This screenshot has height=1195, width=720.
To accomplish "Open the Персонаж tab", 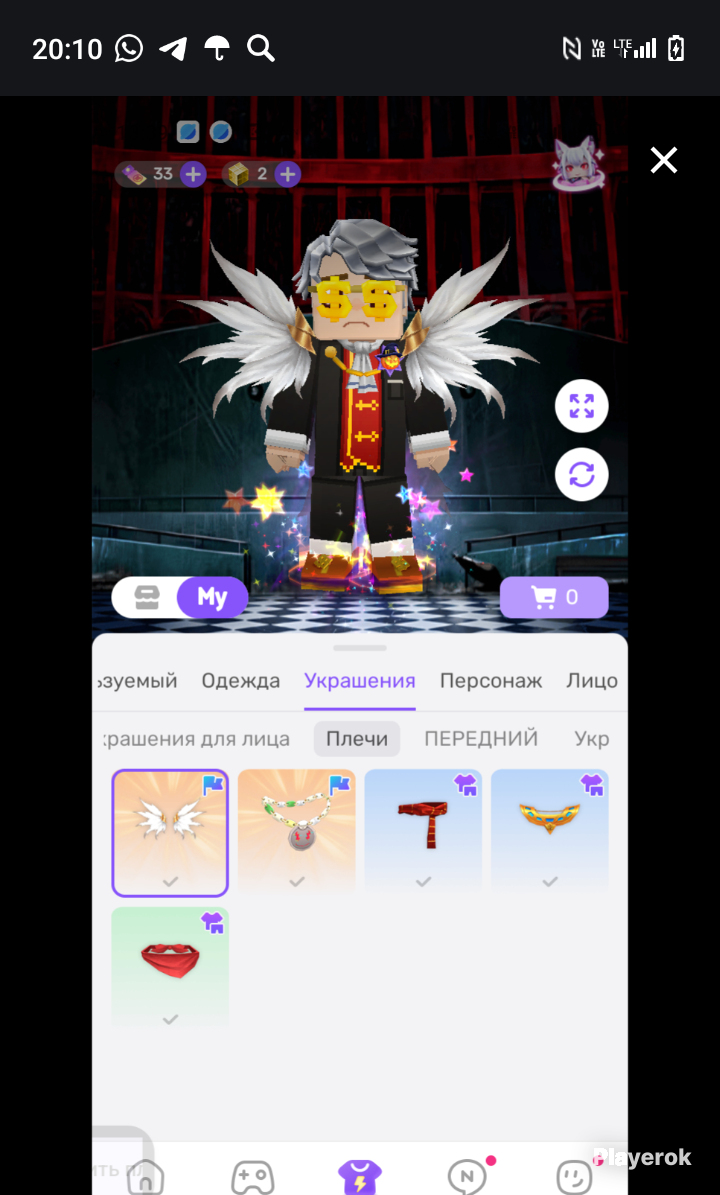I will pyautogui.click(x=491, y=681).
